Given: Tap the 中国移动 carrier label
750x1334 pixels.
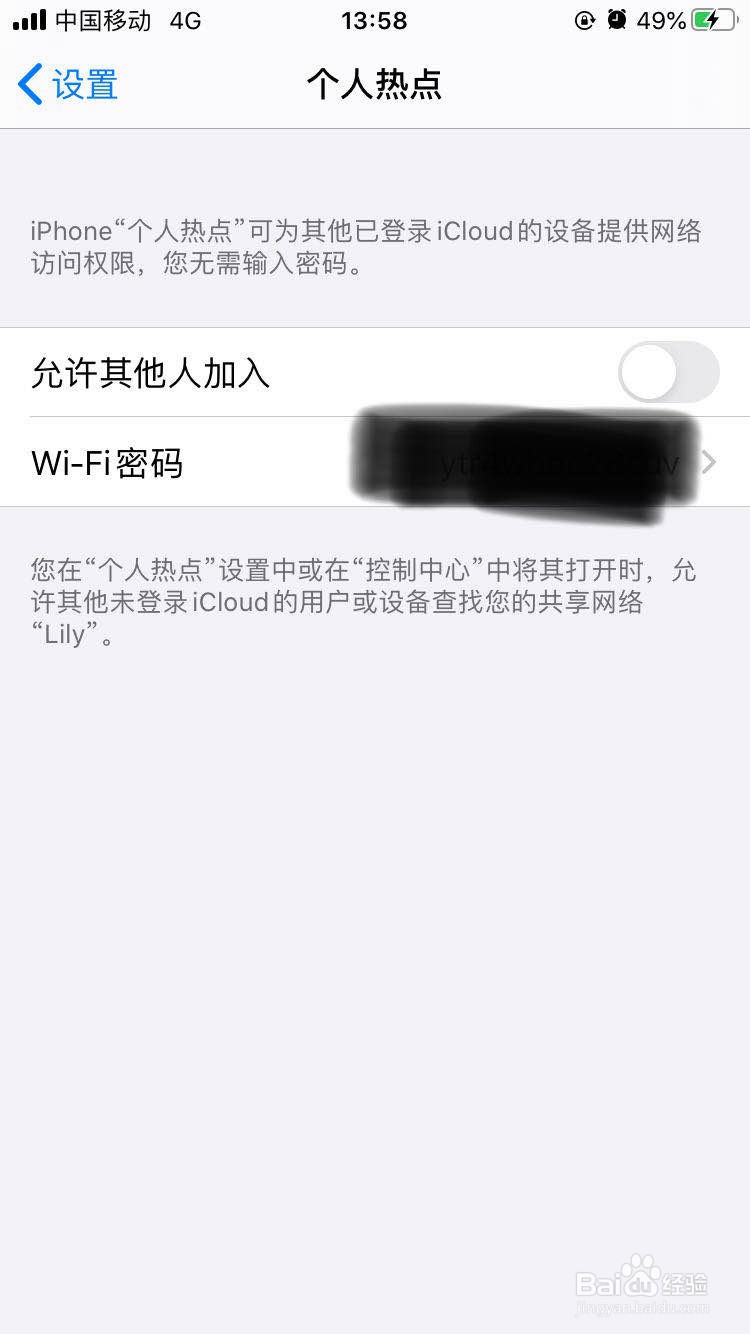Looking at the screenshot, I should [98, 19].
